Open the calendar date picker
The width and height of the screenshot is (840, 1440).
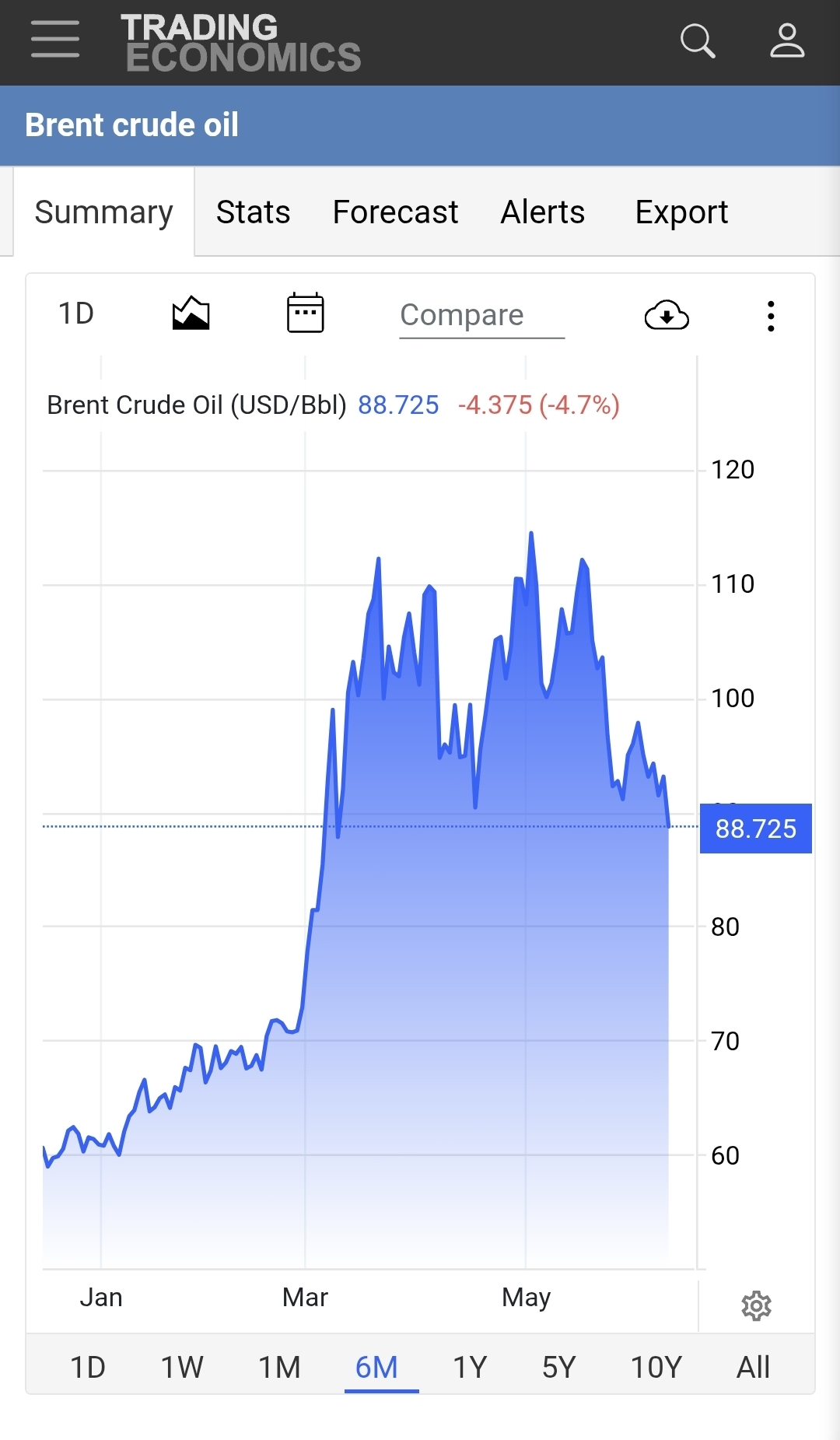pos(305,313)
